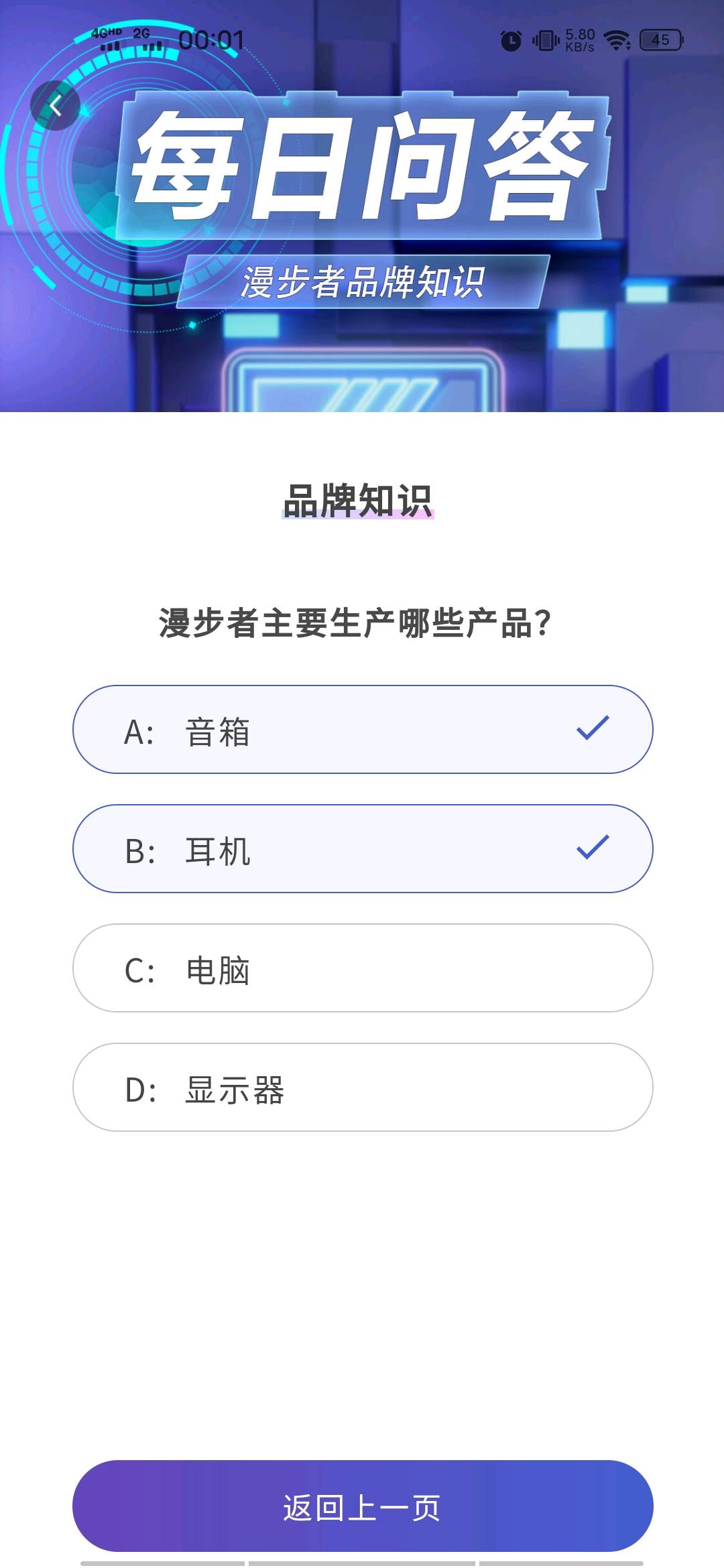Select answer A: 音箱

click(x=363, y=729)
